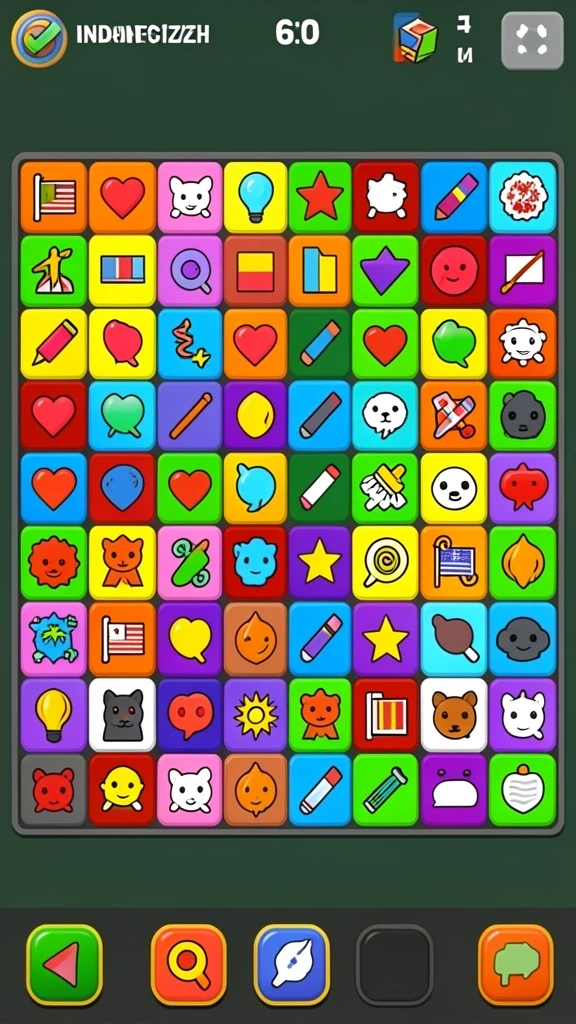576x1024 pixels.
Task: Tap the blue feather button
Action: pos(291,964)
